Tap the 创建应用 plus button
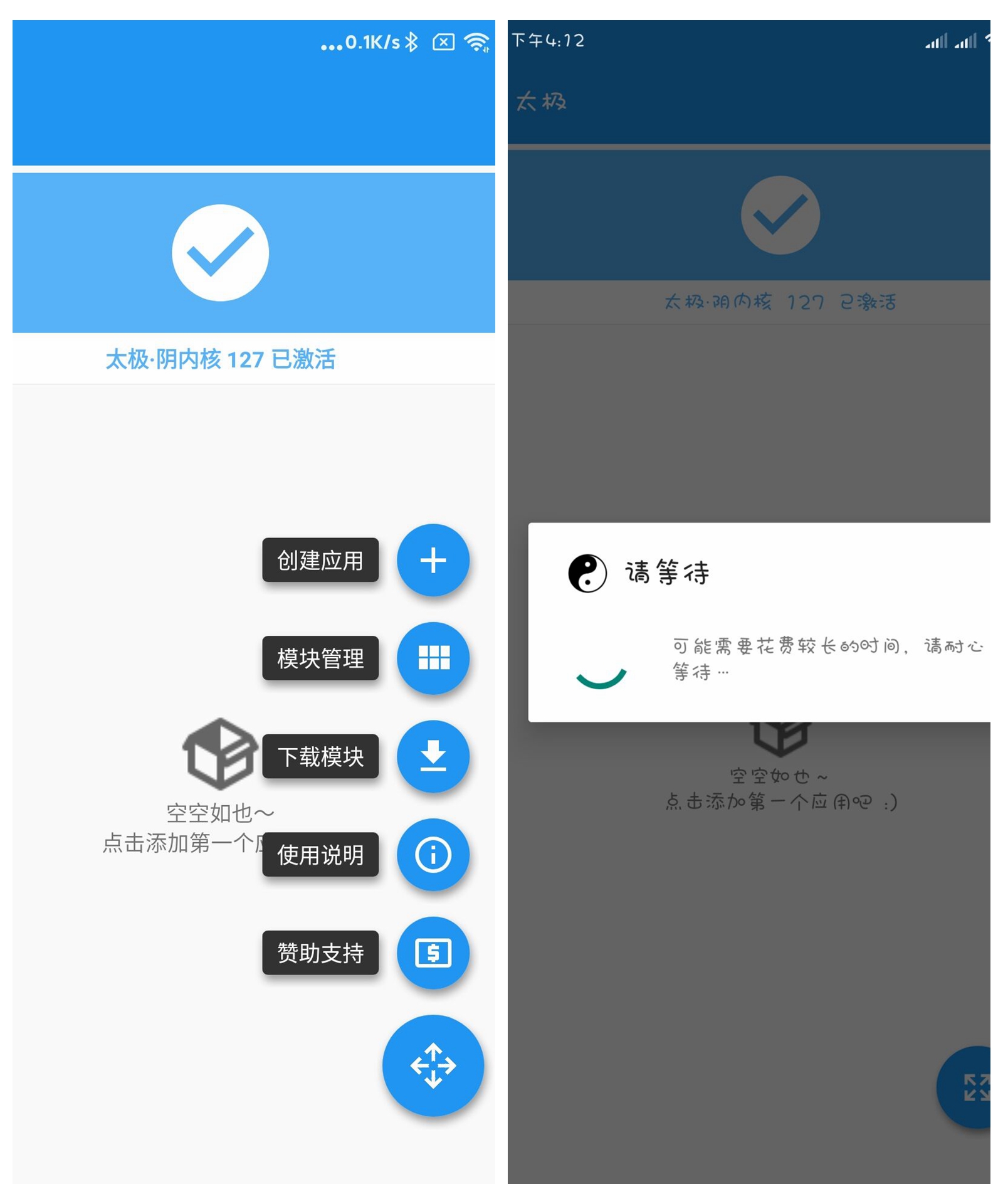Screen dimensions: 1003x1204 point(433,560)
